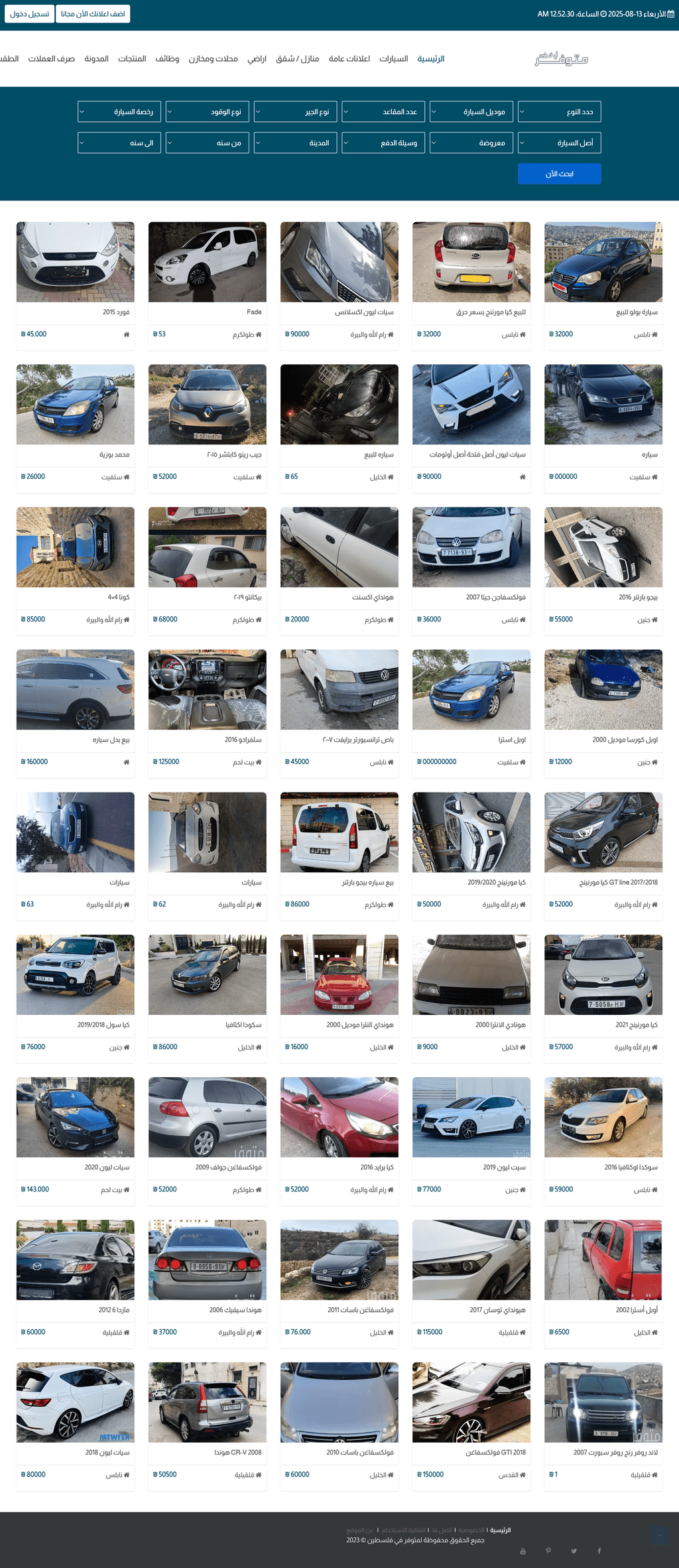Open منازل / شقق section

298,59
